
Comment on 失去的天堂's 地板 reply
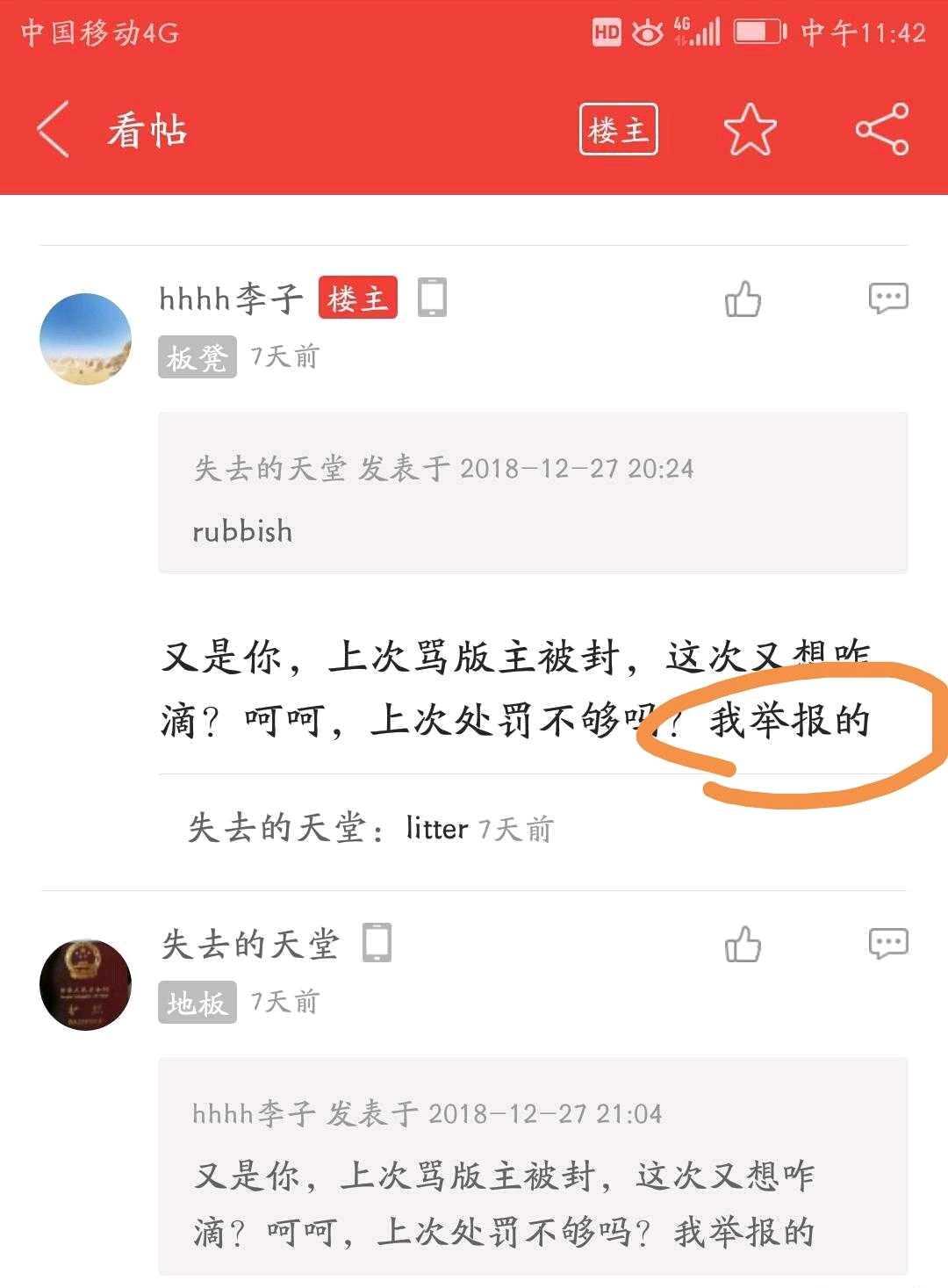(x=887, y=944)
